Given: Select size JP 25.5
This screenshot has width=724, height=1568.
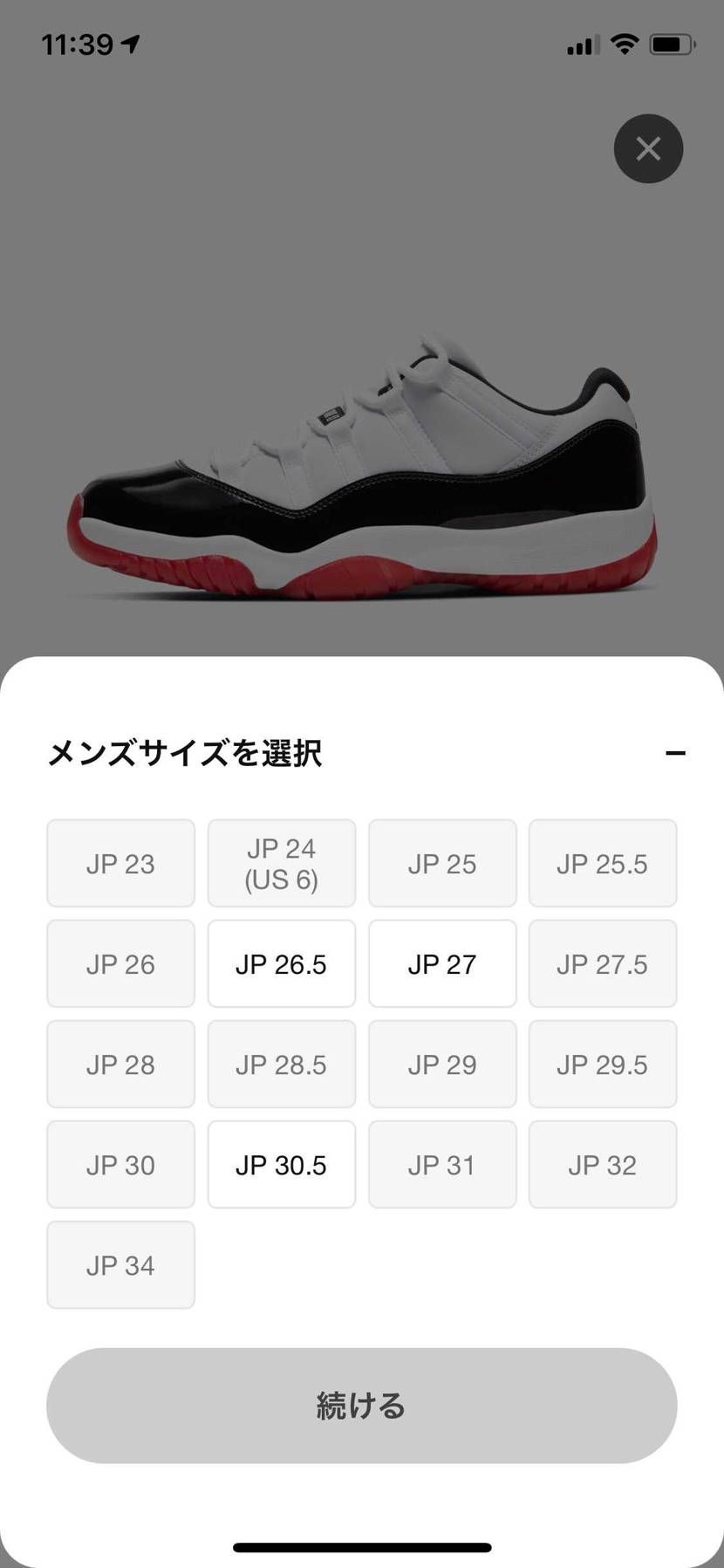Looking at the screenshot, I should click(603, 862).
